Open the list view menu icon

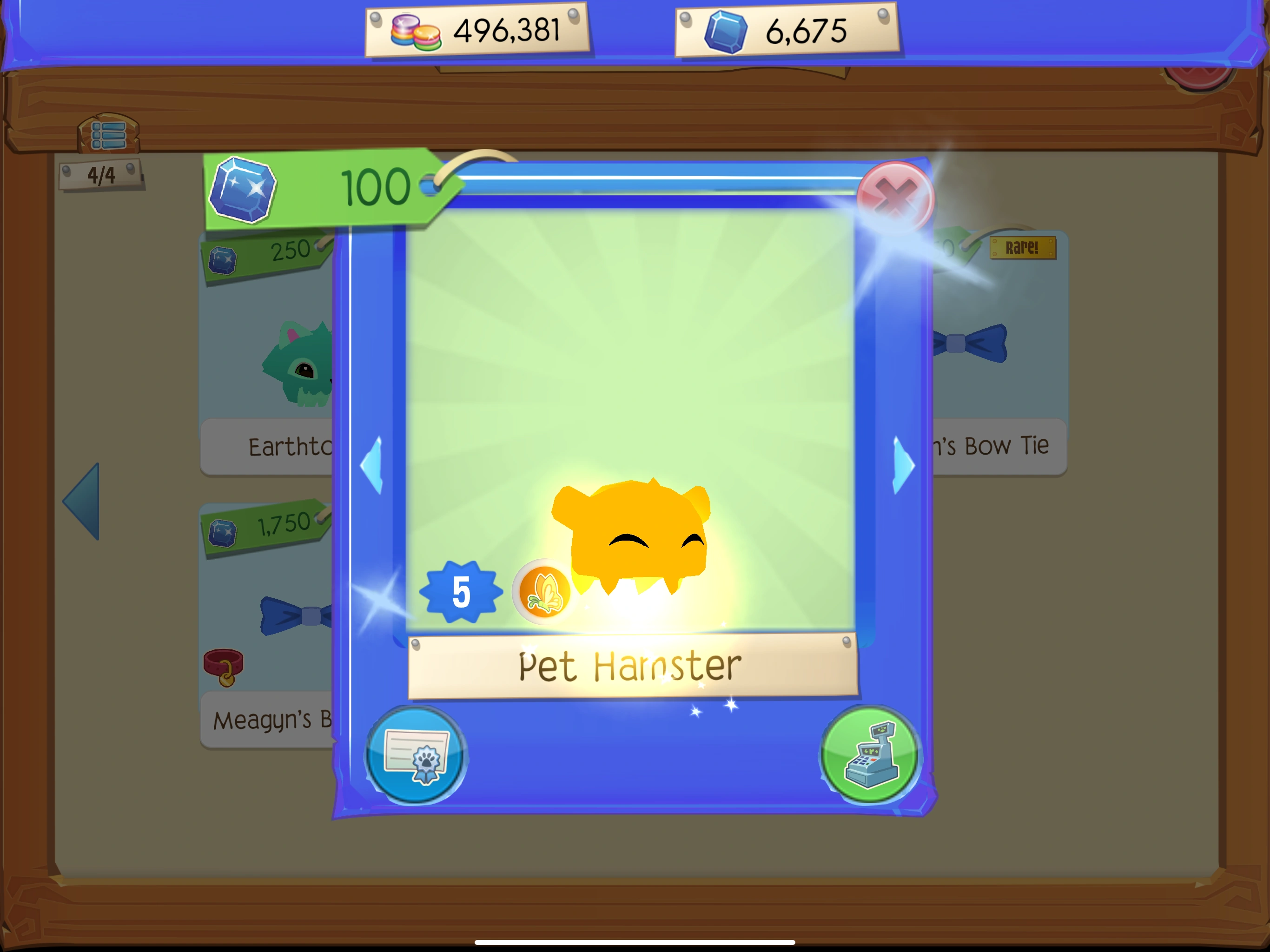(108, 135)
